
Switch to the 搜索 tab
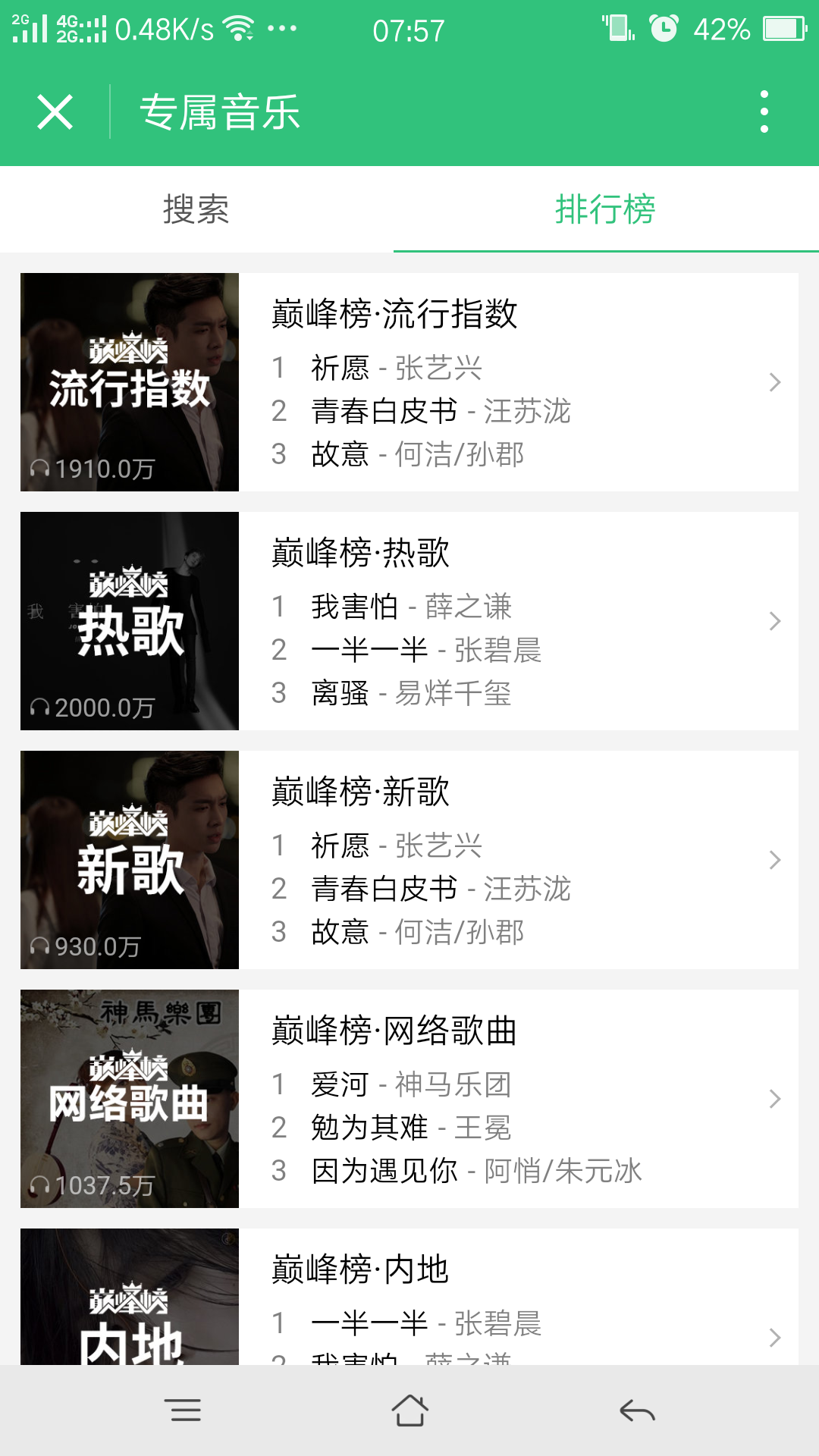196,209
